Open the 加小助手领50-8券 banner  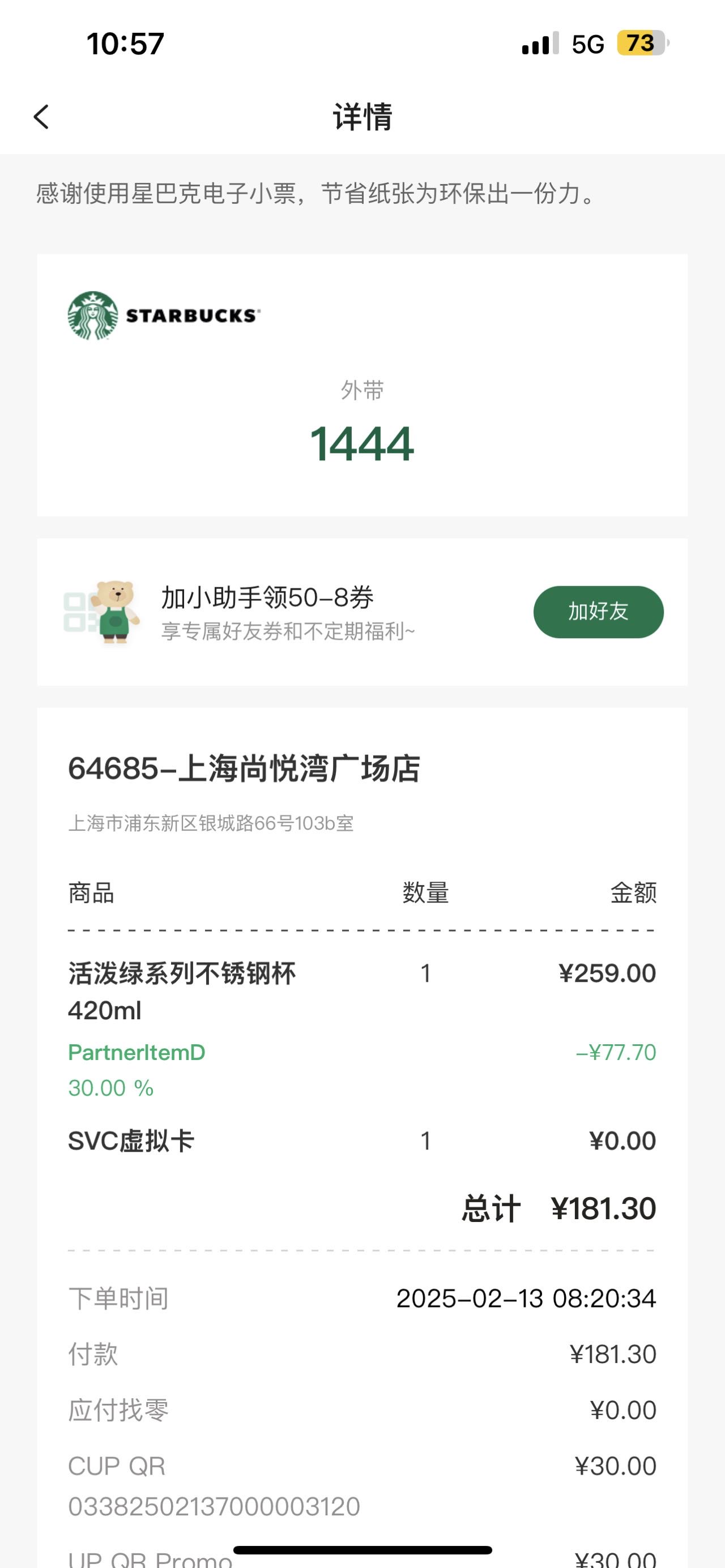tap(362, 612)
